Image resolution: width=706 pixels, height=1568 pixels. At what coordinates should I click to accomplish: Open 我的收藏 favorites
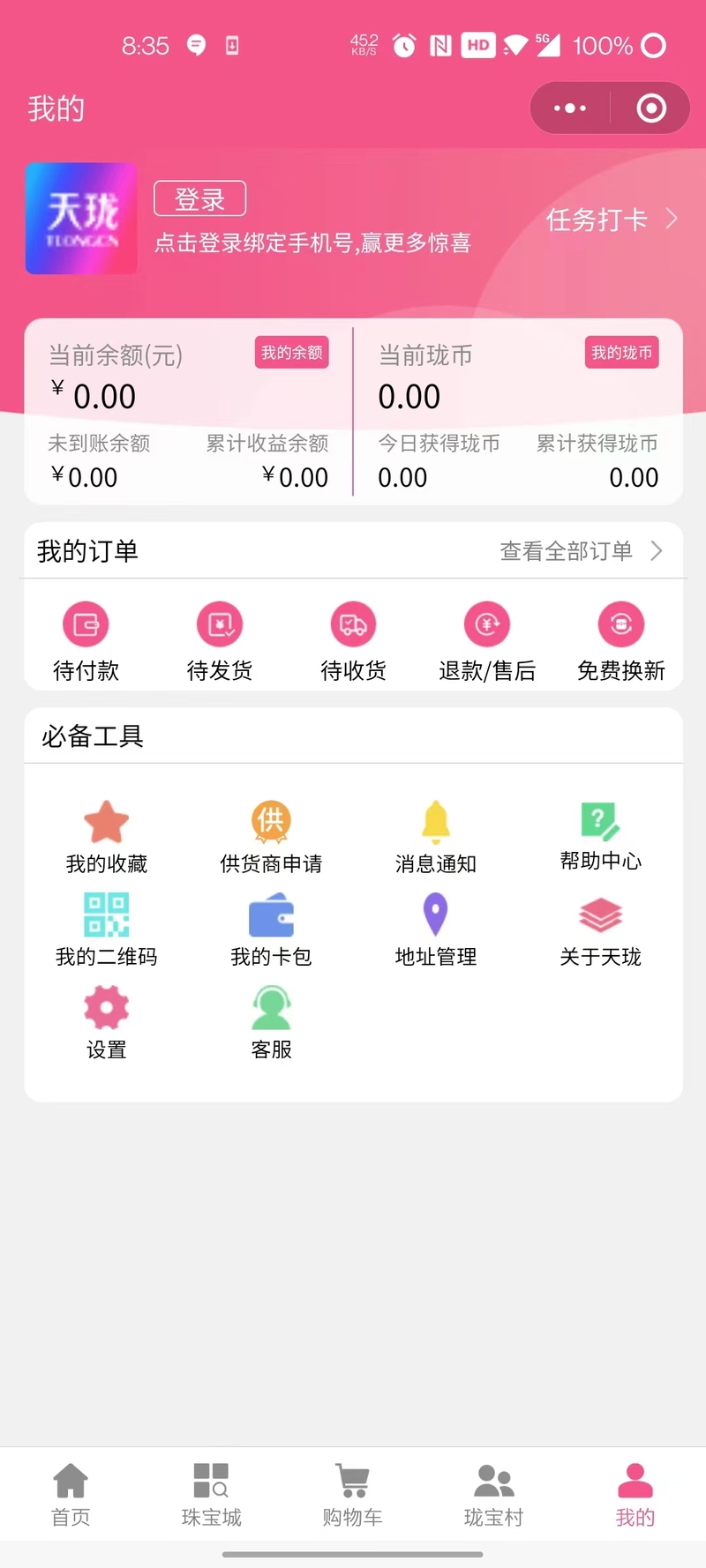click(x=107, y=838)
